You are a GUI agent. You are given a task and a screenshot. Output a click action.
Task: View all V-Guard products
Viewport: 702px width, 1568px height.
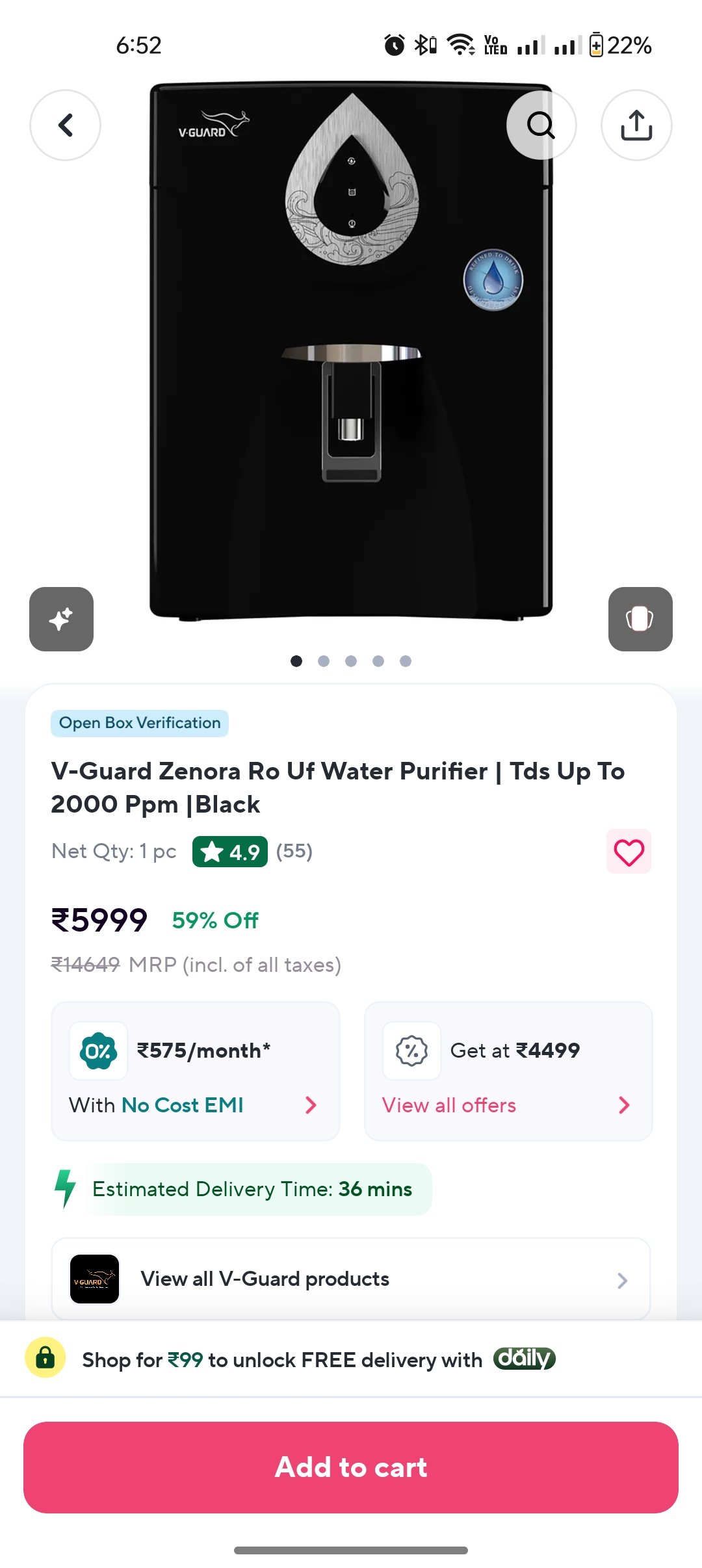coord(351,1279)
